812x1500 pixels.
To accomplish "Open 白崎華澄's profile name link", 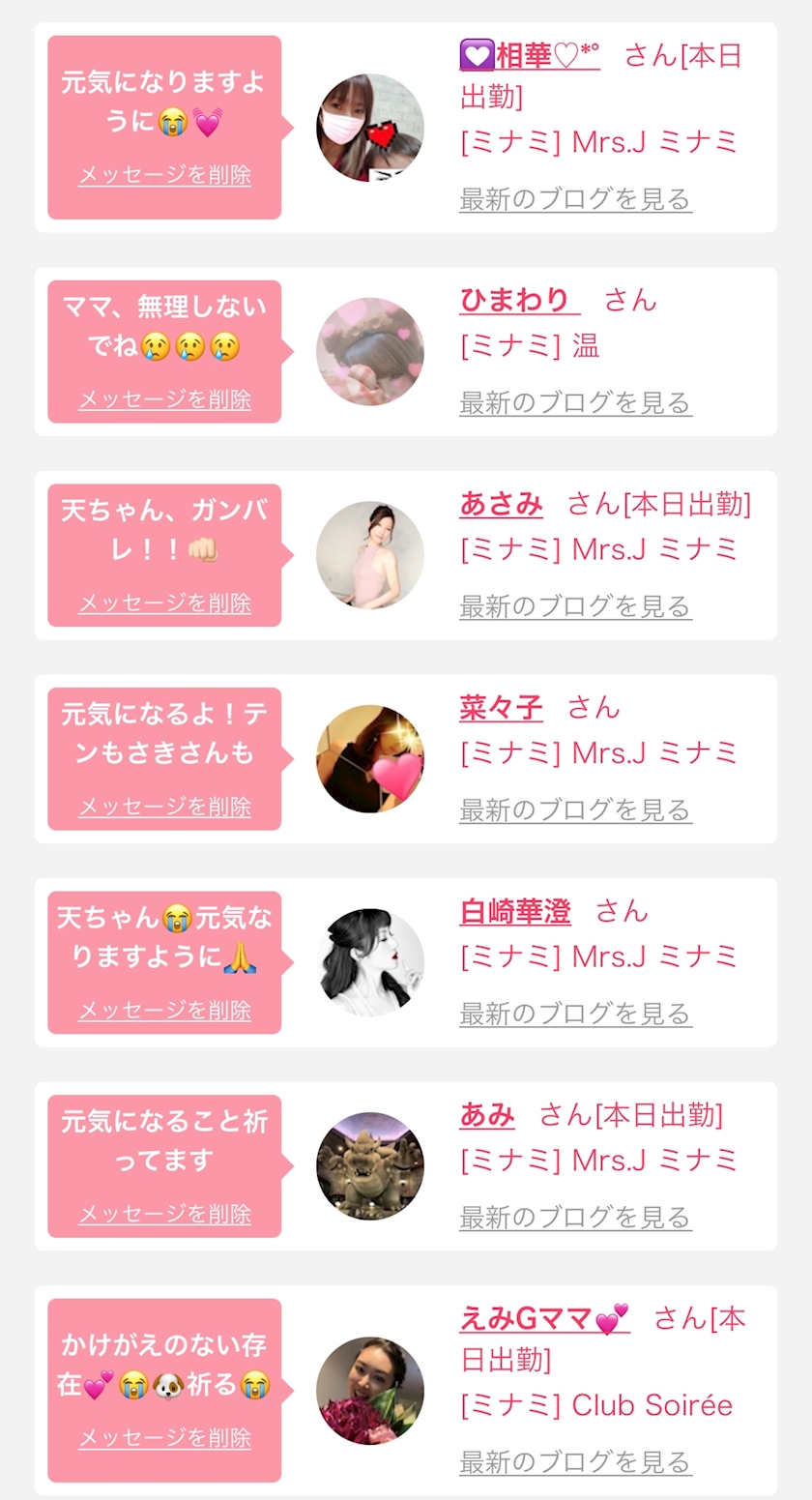I will coord(515,911).
